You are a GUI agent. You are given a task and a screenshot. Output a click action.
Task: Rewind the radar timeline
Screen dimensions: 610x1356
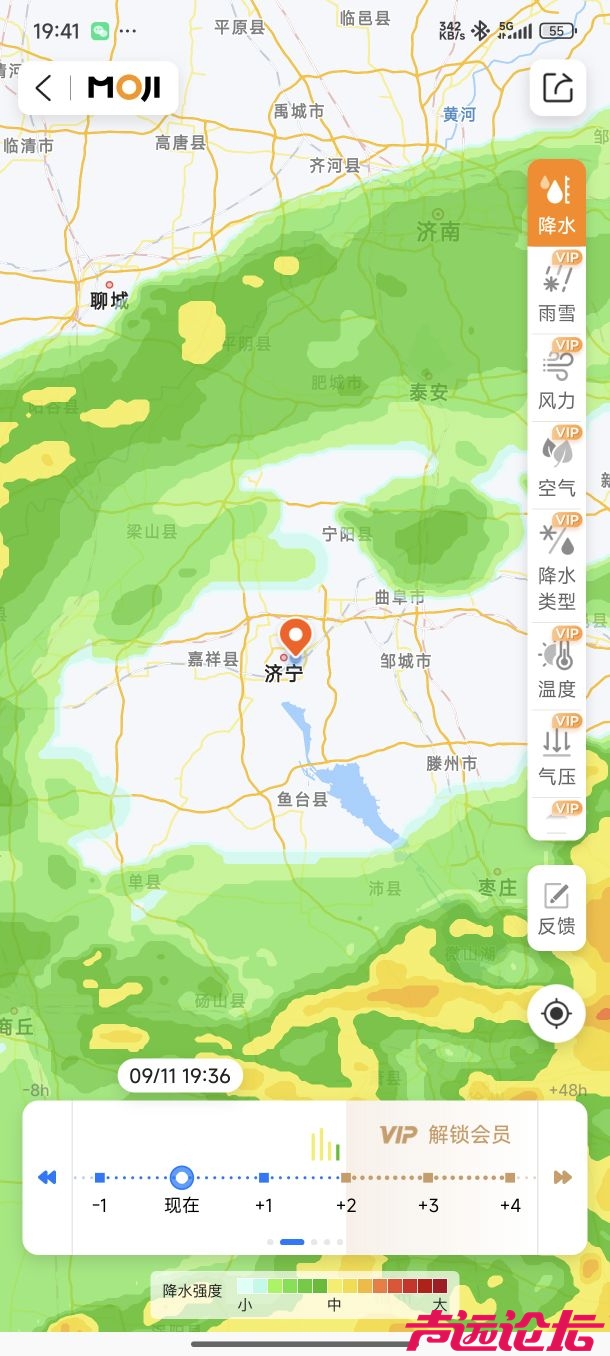pyautogui.click(x=47, y=1177)
